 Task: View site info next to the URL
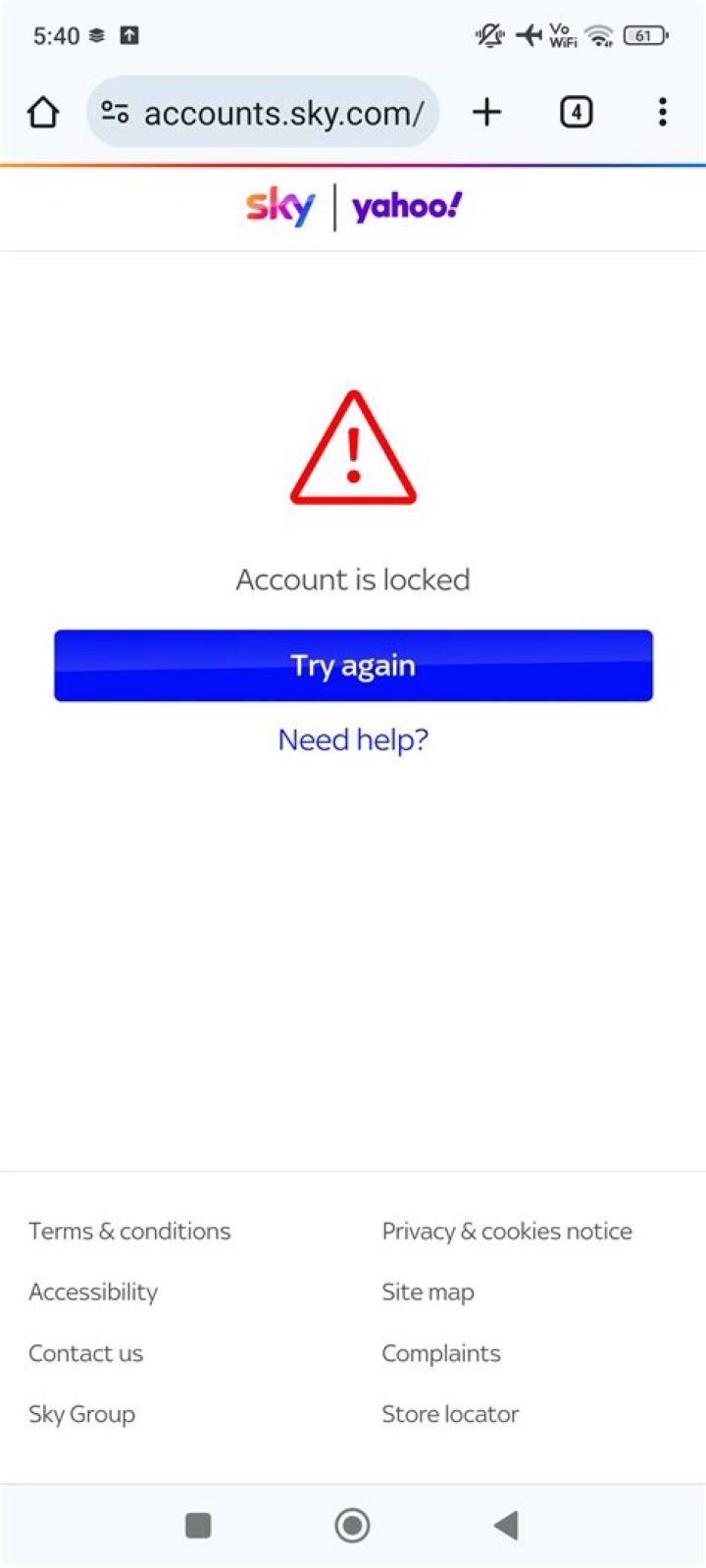click(x=115, y=113)
